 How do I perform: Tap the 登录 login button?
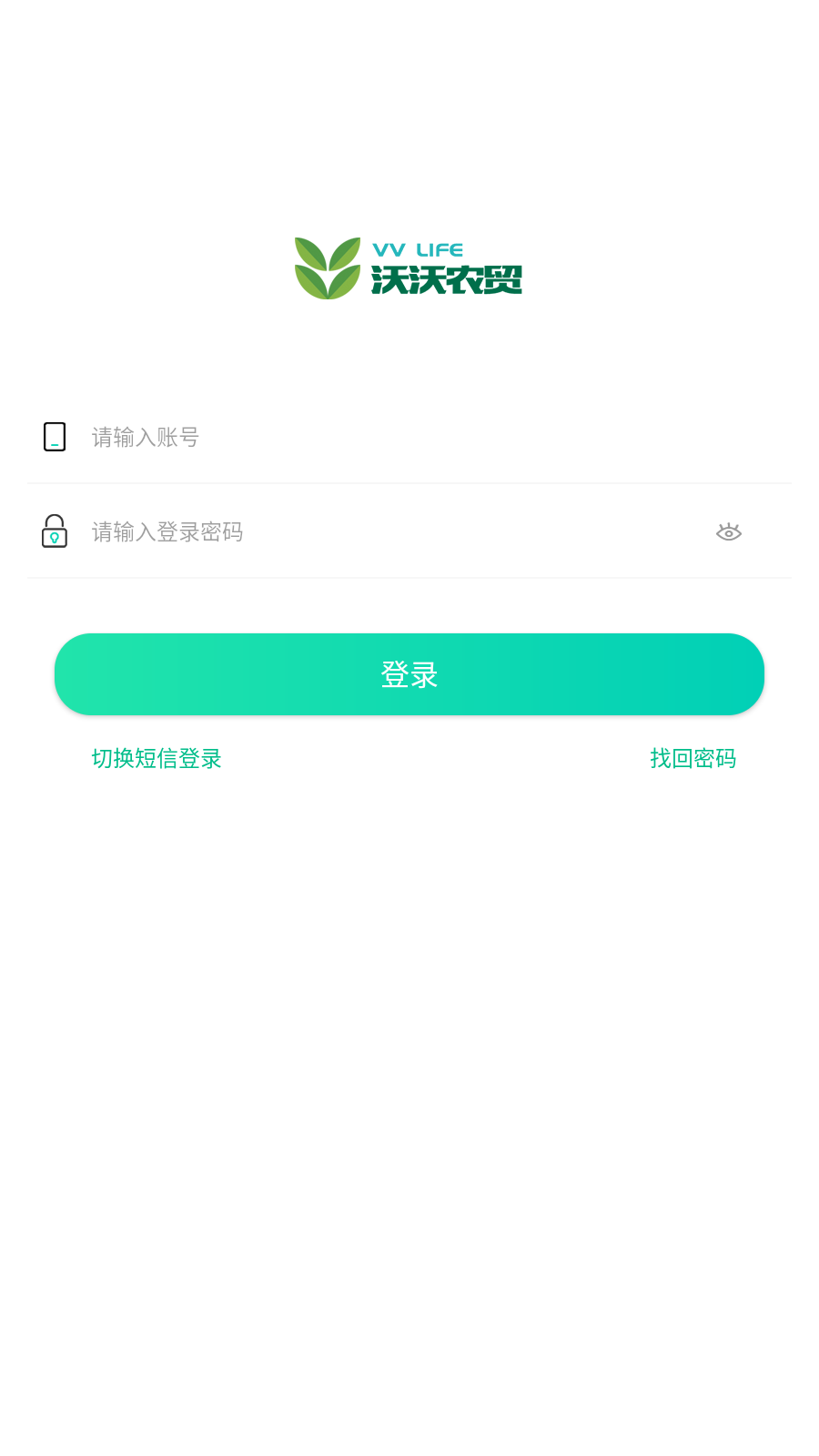409,674
